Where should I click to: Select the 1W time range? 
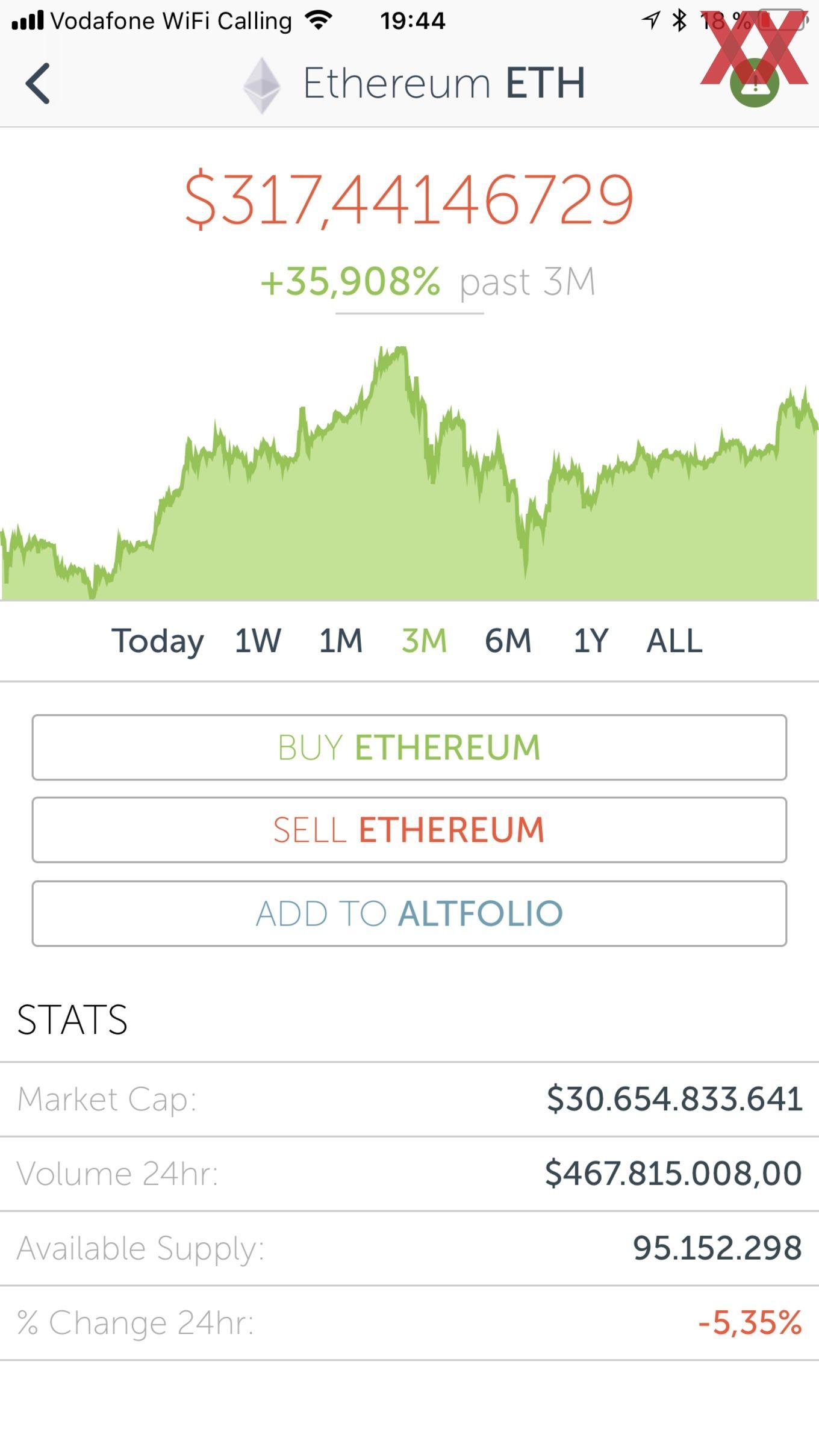coord(258,641)
